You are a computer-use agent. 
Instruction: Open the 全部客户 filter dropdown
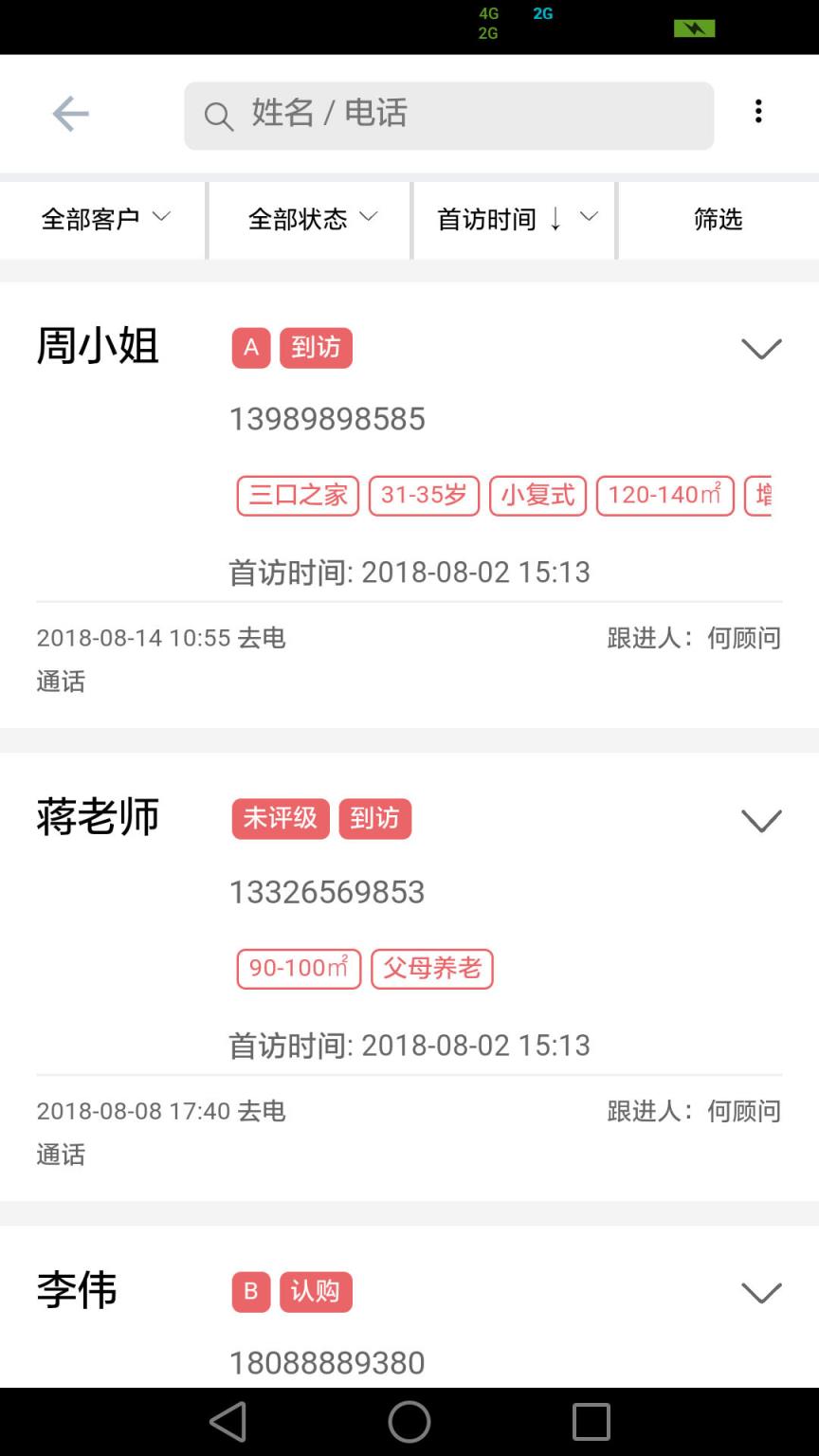102,220
